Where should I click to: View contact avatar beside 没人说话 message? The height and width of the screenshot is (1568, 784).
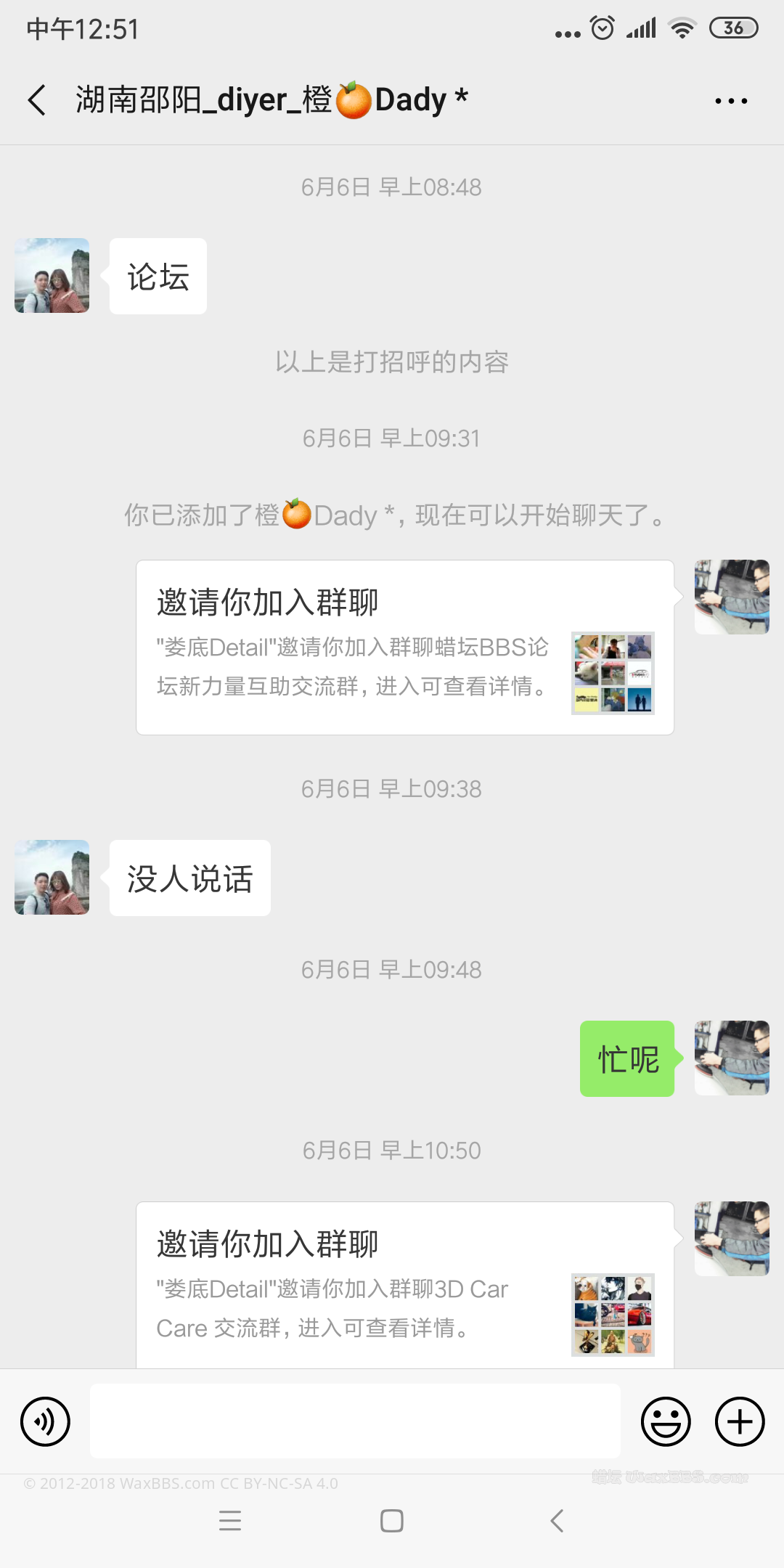pyautogui.click(x=52, y=878)
